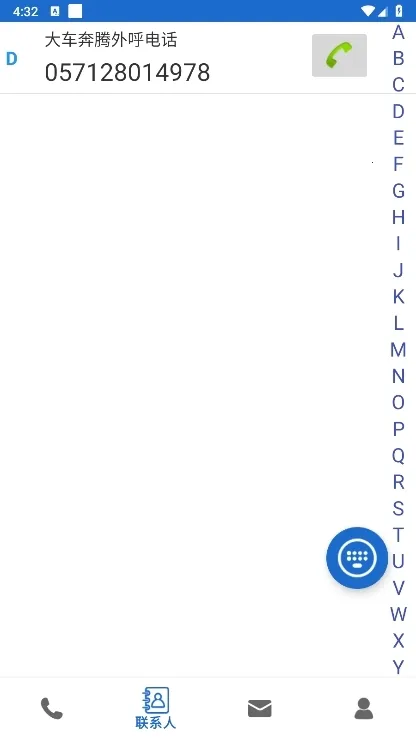Jump to letter M in the index
The image size is (416, 739).
[x=398, y=349]
